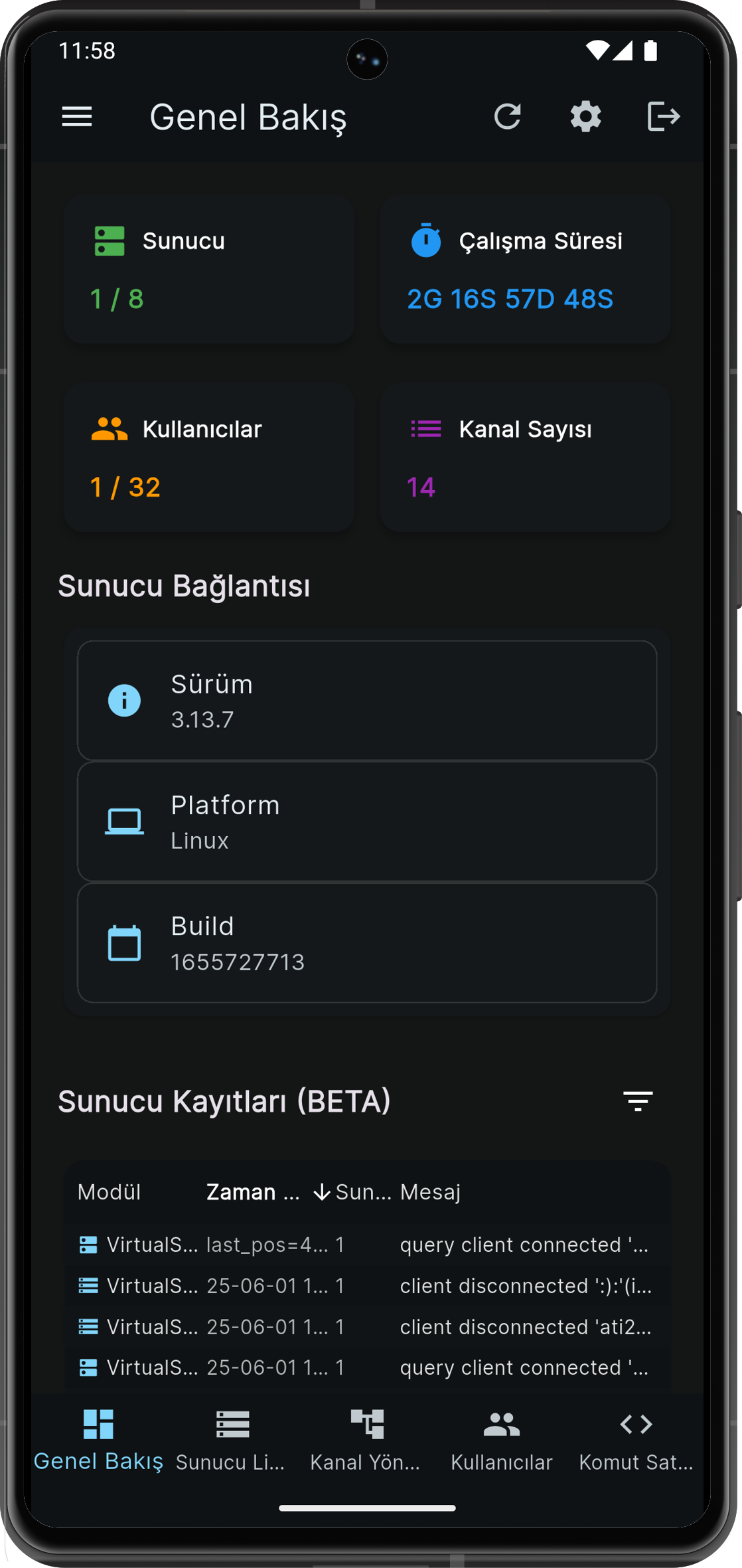Open the server logs filter icon

tap(638, 1101)
